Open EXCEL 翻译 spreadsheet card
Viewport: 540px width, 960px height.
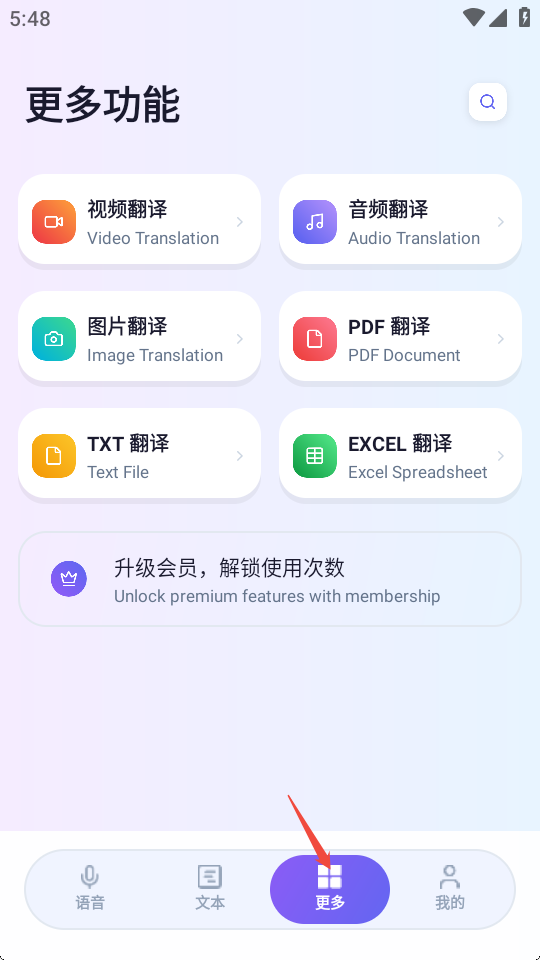[400, 454]
